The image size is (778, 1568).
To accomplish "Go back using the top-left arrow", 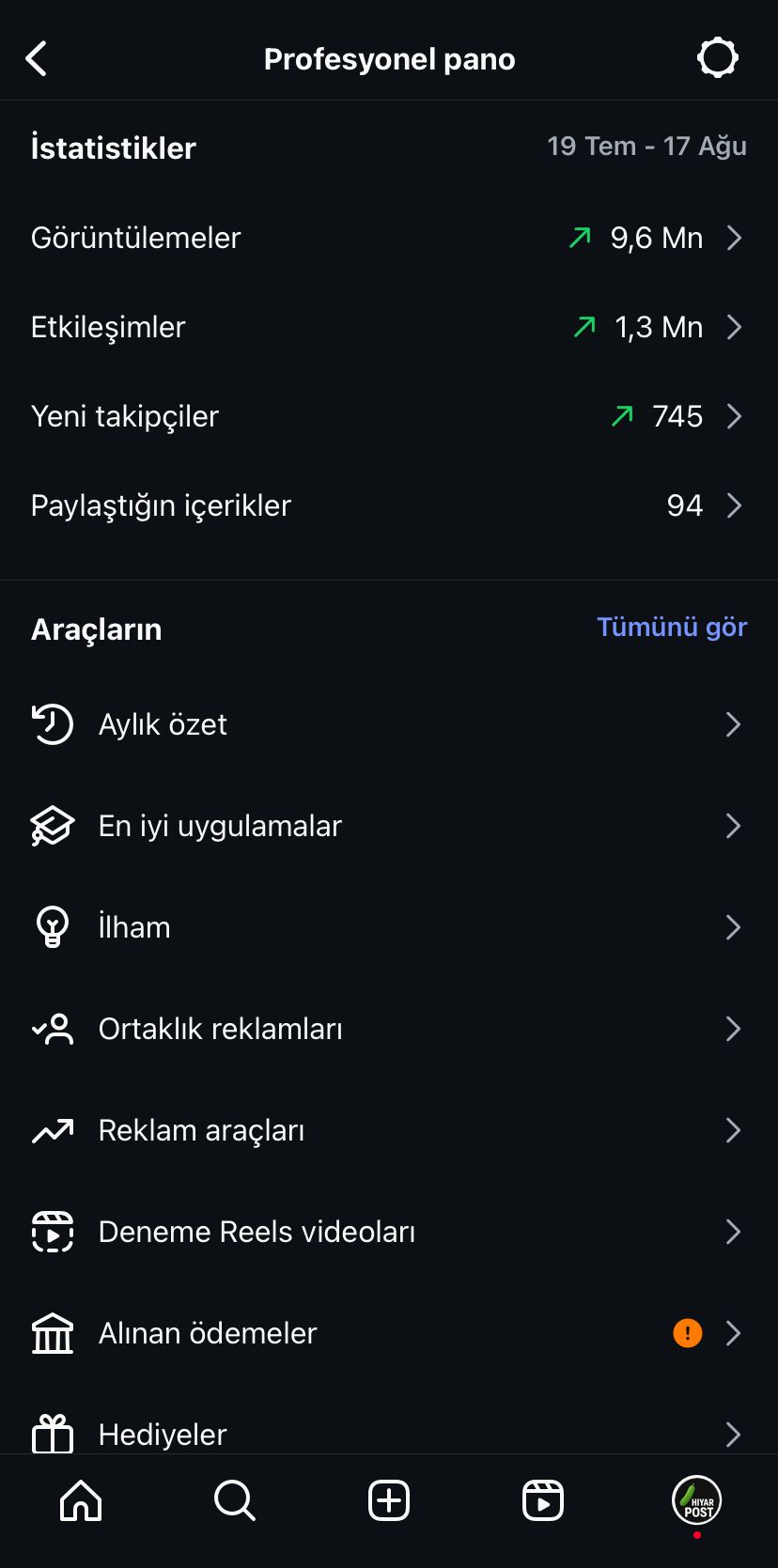I will click(x=37, y=58).
